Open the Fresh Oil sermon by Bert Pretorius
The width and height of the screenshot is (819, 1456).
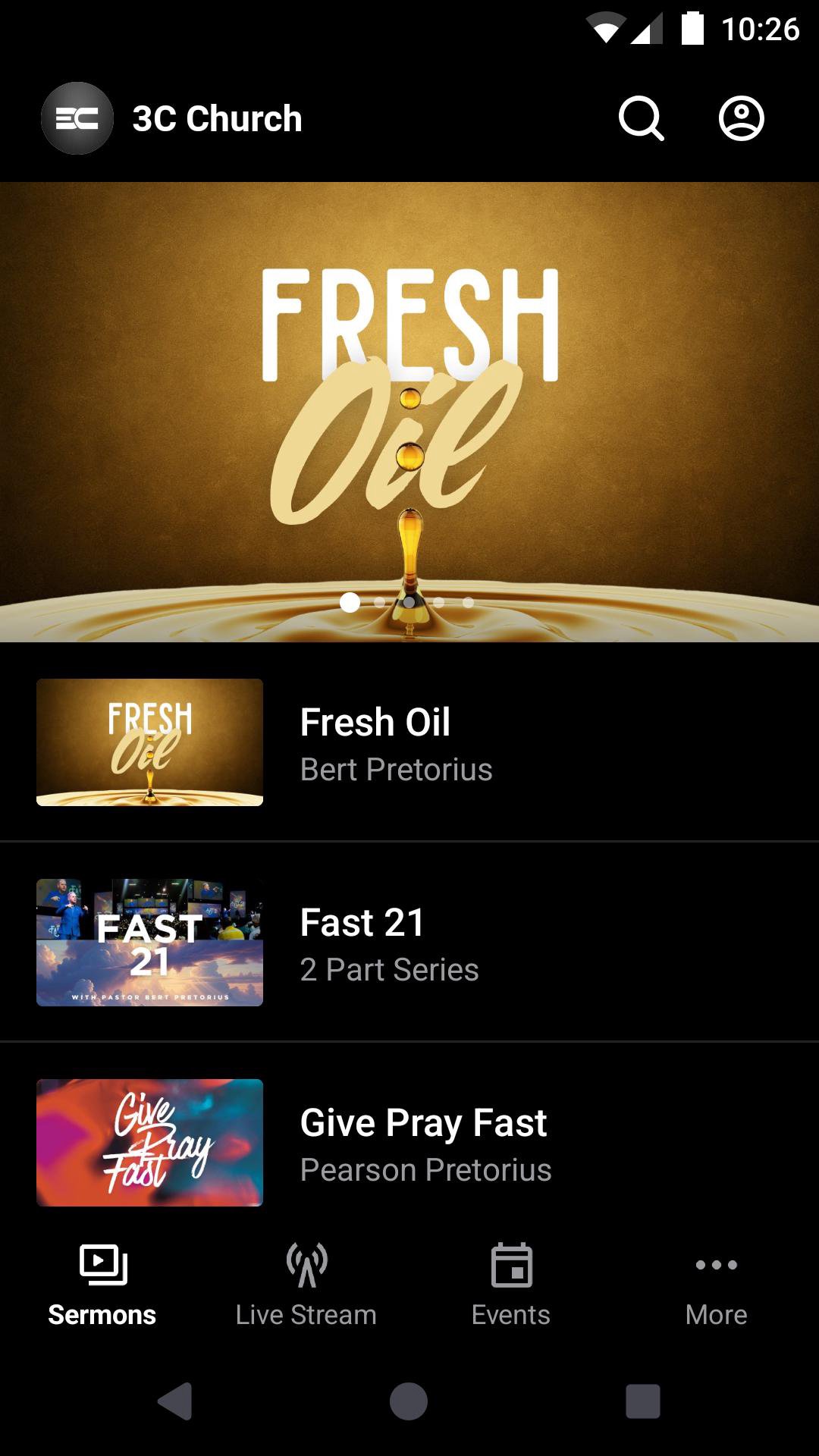click(x=409, y=742)
